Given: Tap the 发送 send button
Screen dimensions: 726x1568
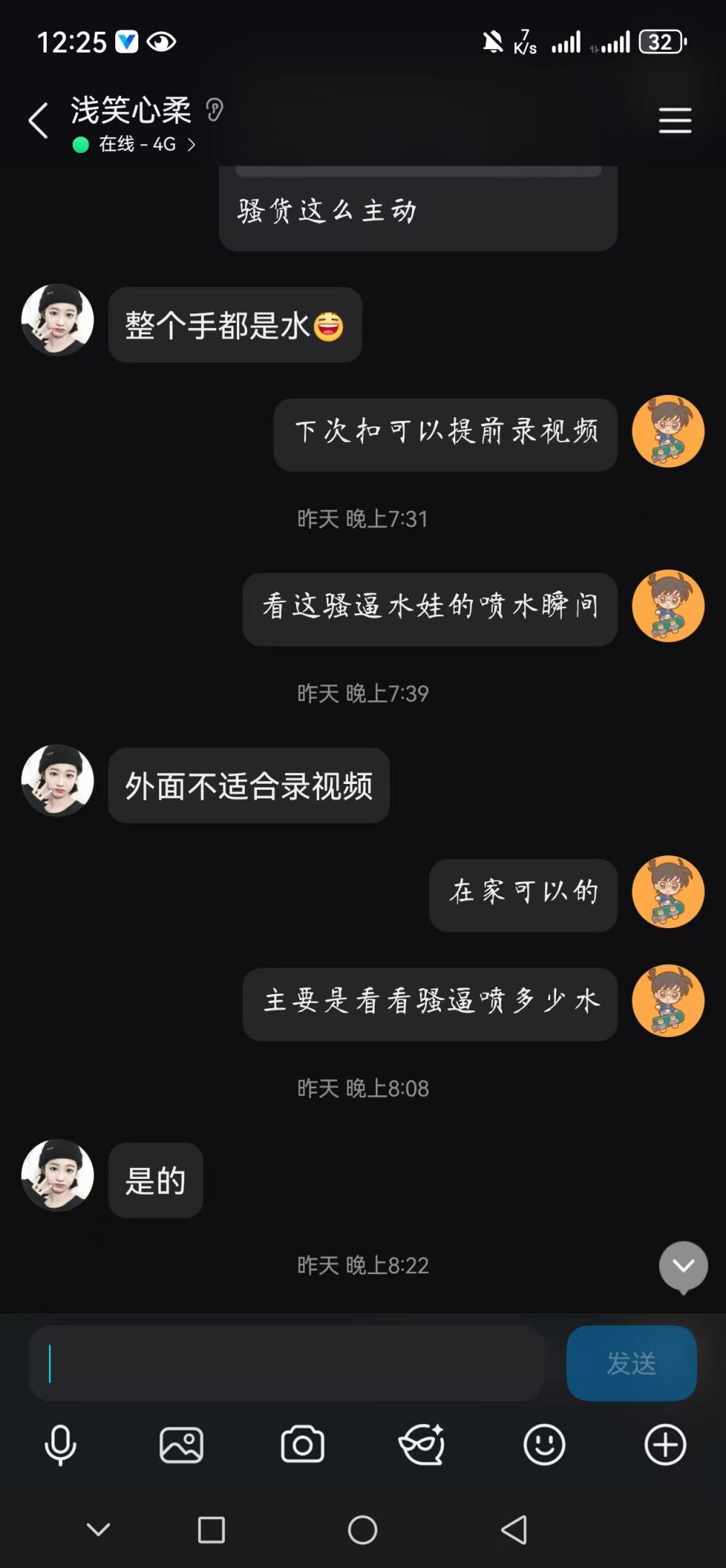Looking at the screenshot, I should coord(631,1363).
